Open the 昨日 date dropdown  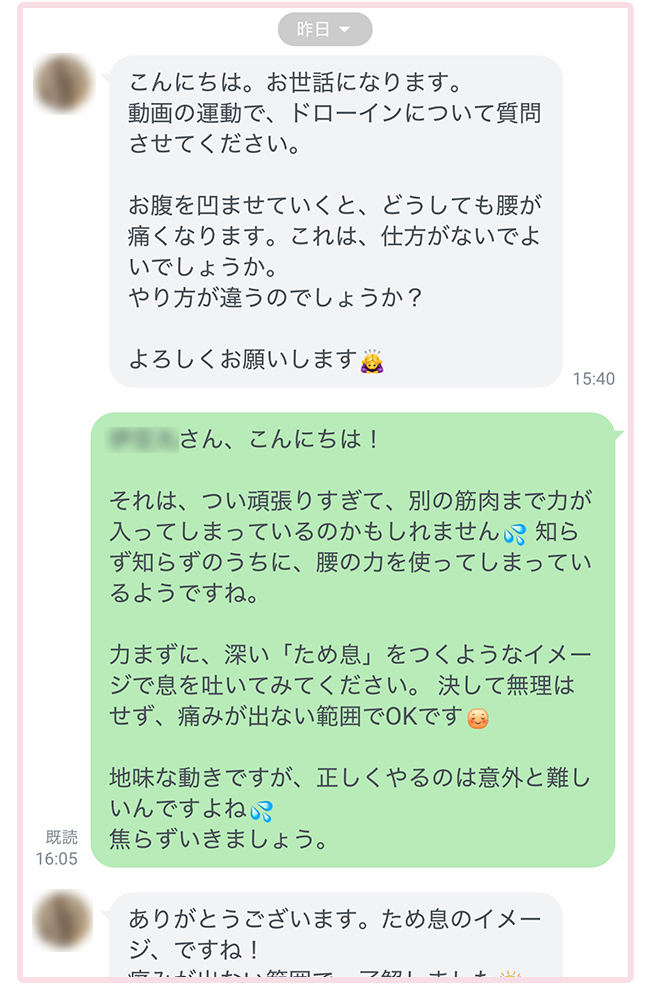(324, 30)
